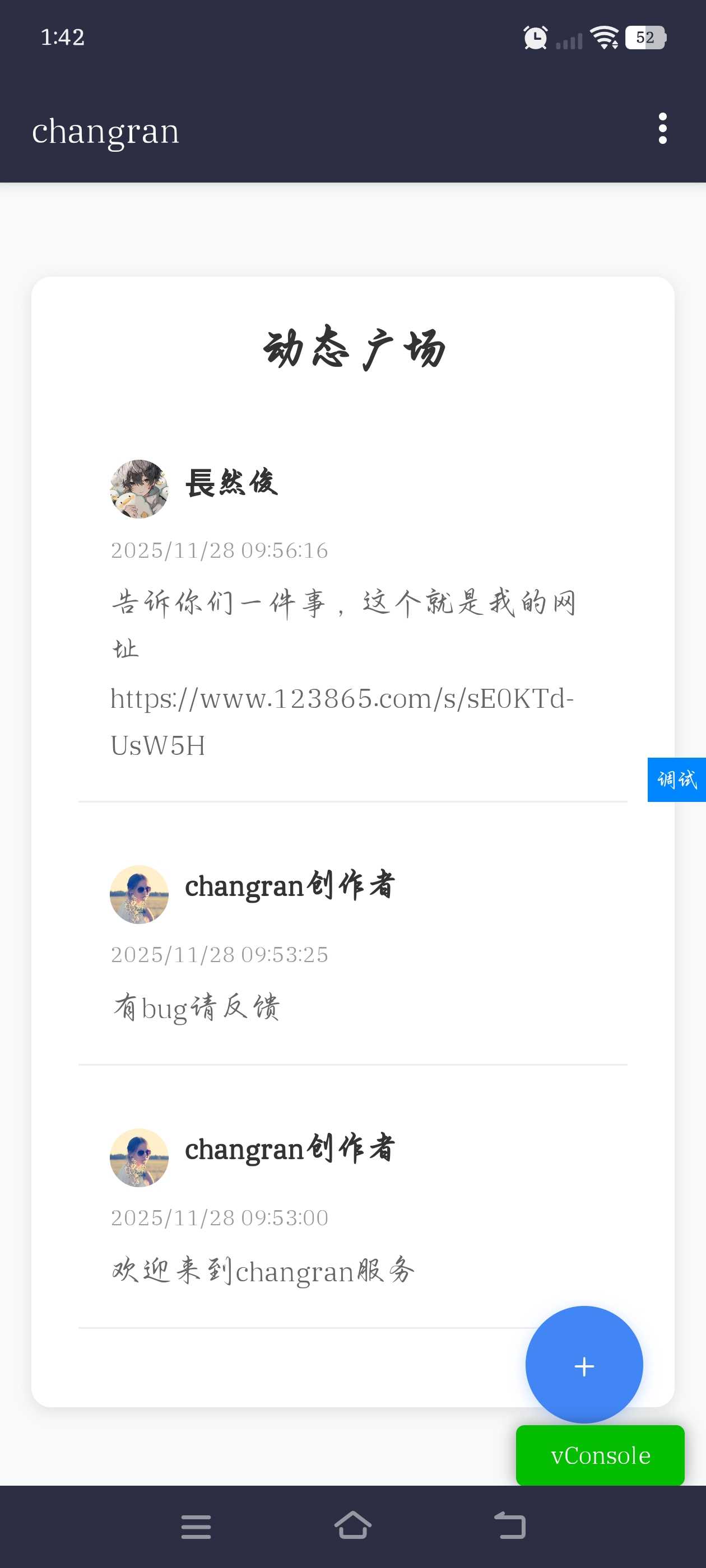Tap the blue 调试 side button

pos(676,779)
